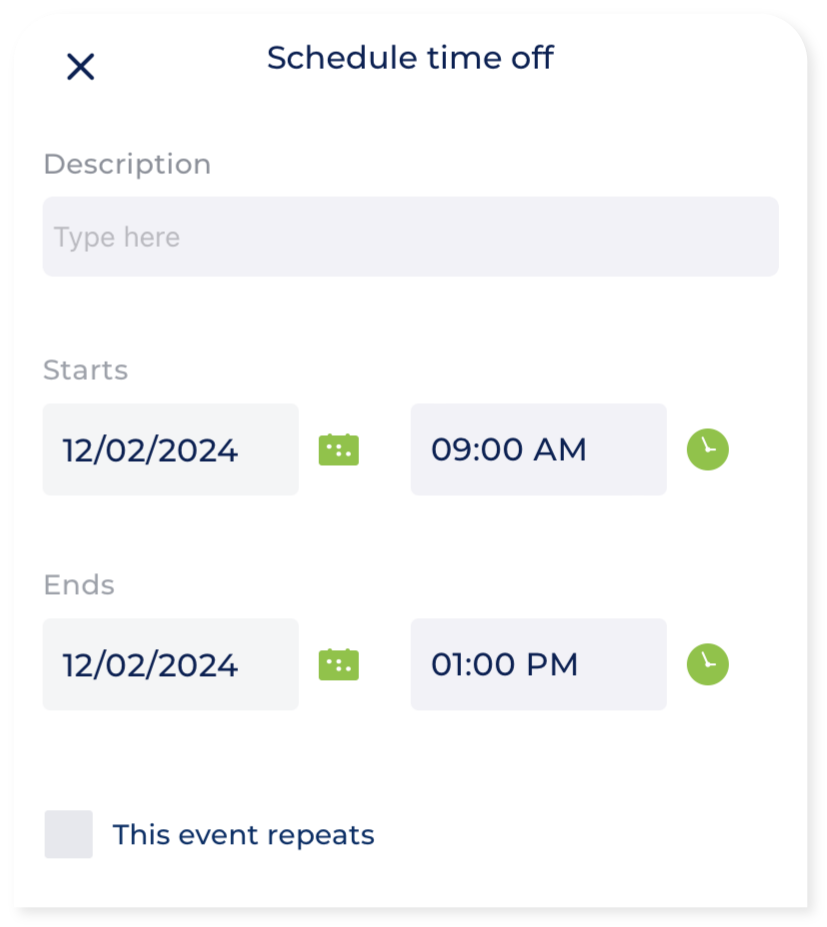Check the This event repeats box

coord(69,835)
